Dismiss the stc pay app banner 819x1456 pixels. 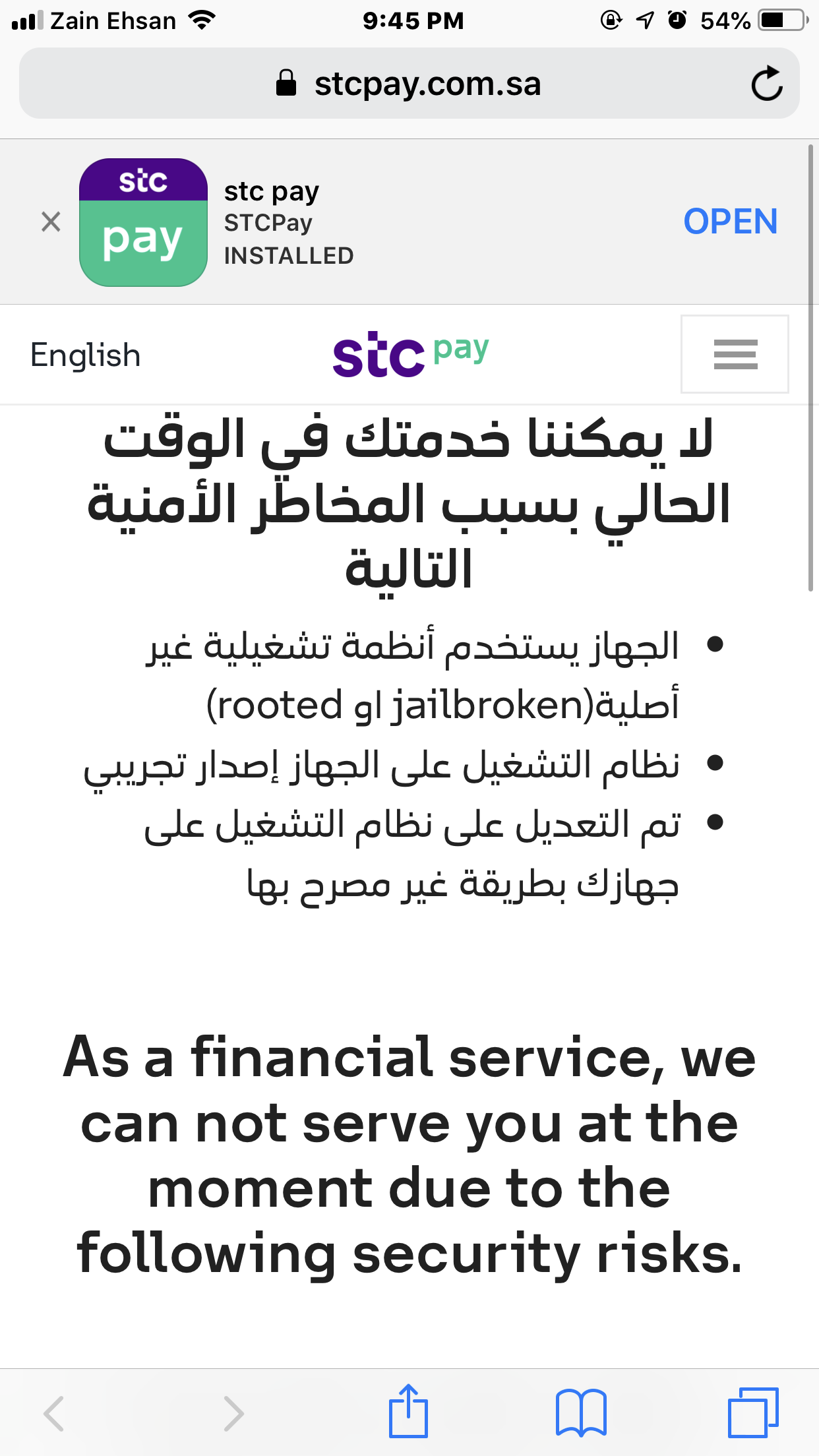(51, 222)
